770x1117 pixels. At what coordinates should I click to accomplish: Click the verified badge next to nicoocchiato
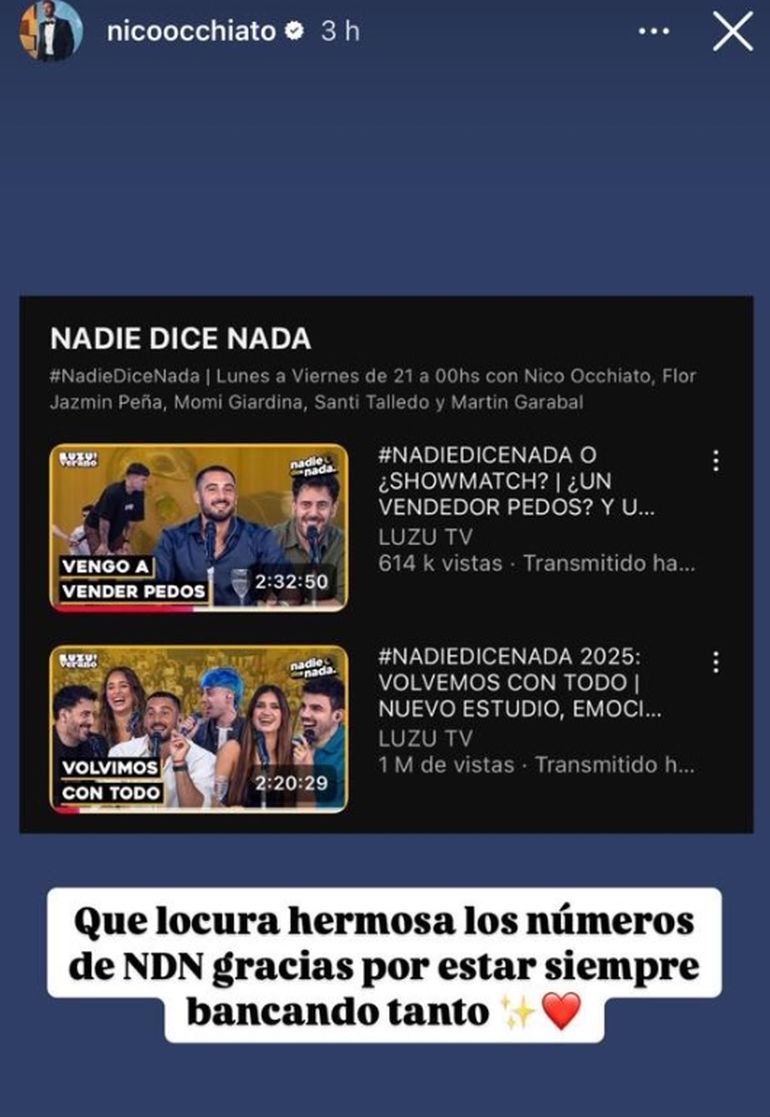292,31
